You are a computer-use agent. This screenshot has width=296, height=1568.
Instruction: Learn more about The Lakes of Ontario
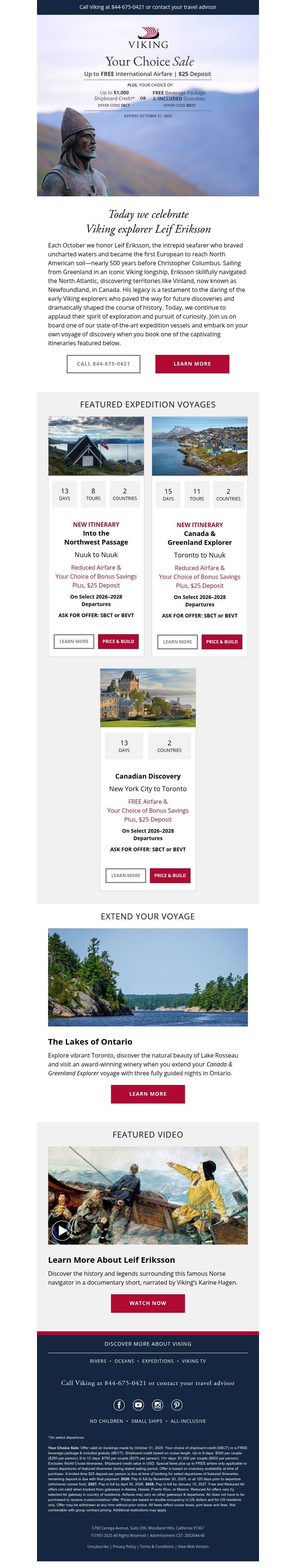click(x=148, y=1094)
